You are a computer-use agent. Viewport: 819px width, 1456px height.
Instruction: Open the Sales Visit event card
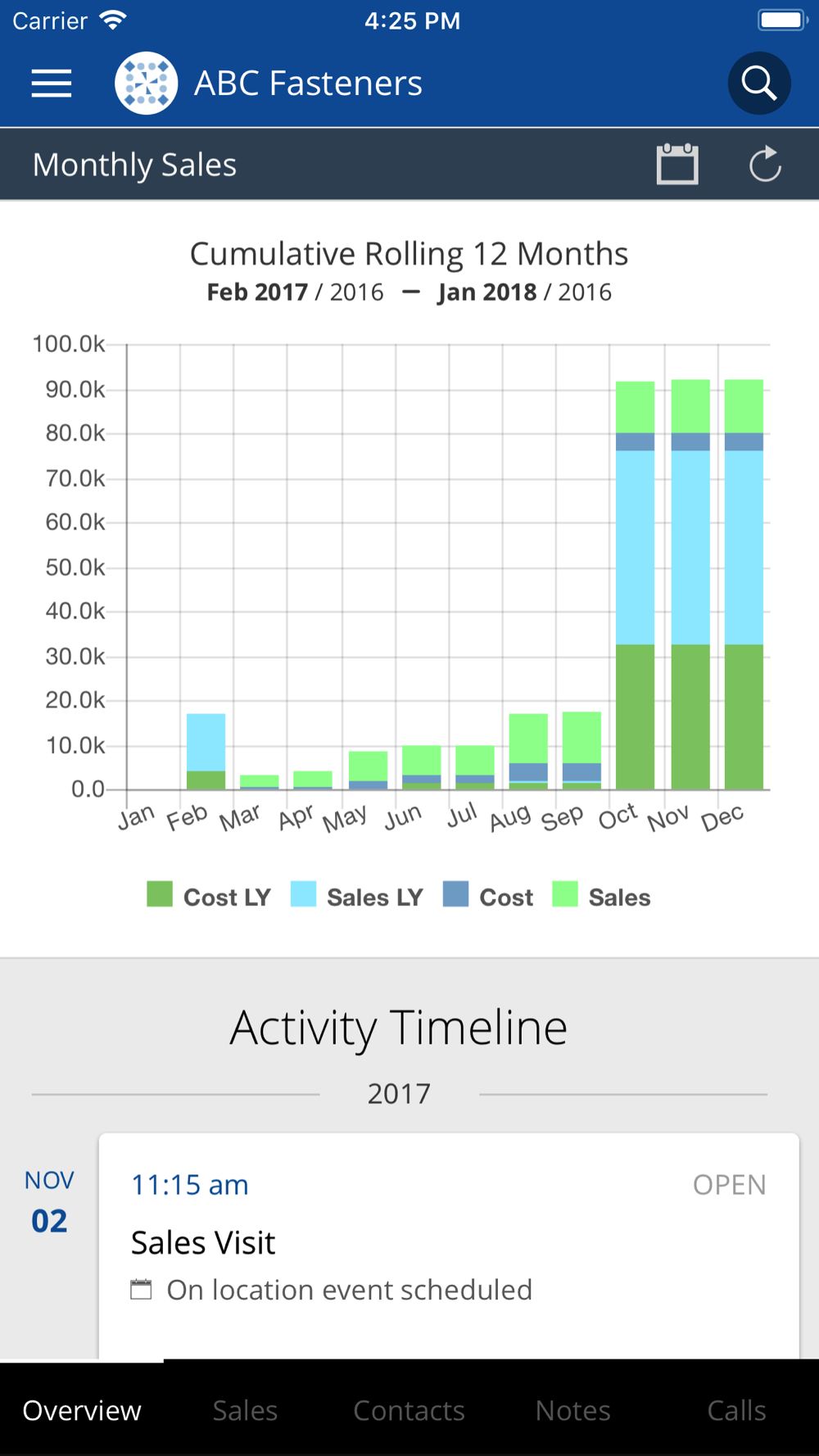click(x=449, y=1246)
